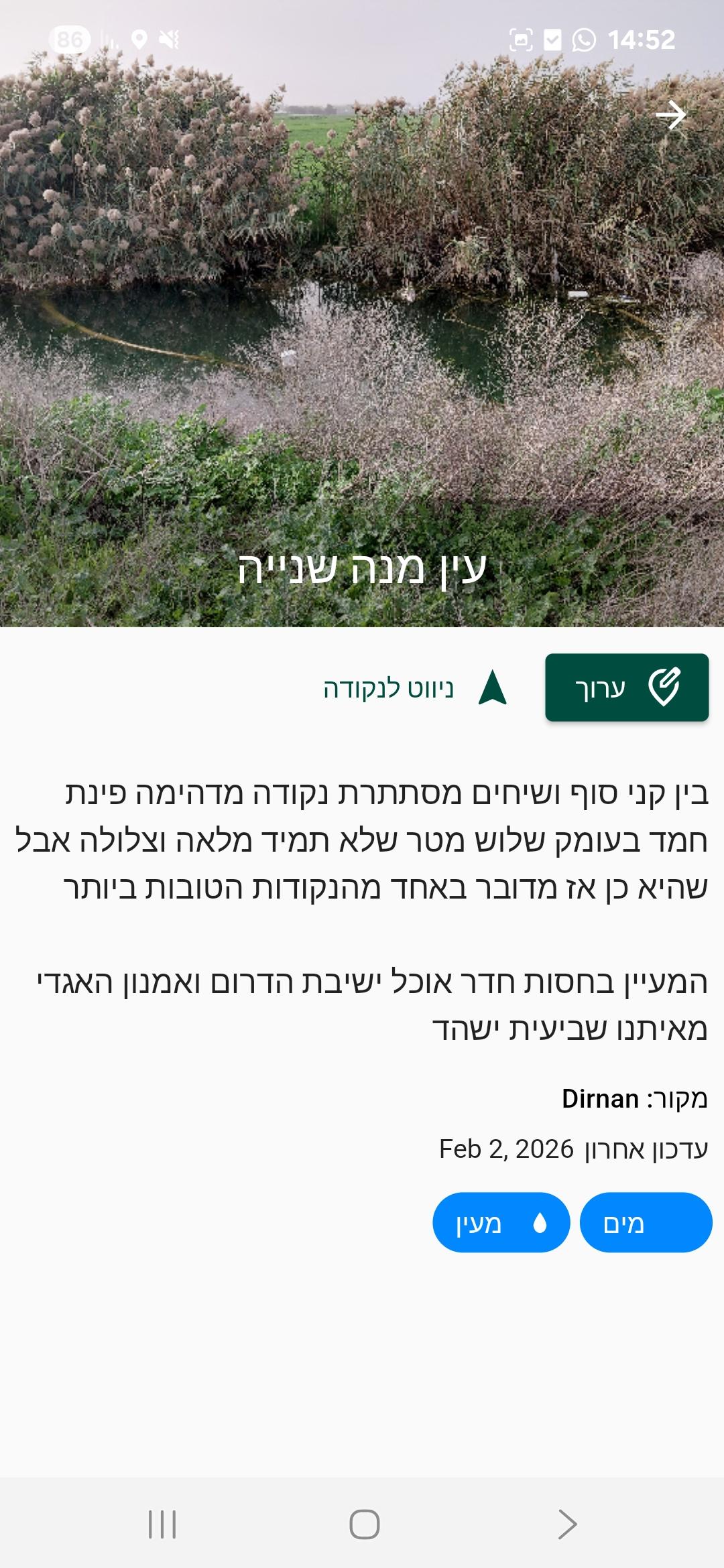Viewport: 724px width, 1568px height.
Task: Start navigation with ניווט לנקודה
Action: (416, 688)
